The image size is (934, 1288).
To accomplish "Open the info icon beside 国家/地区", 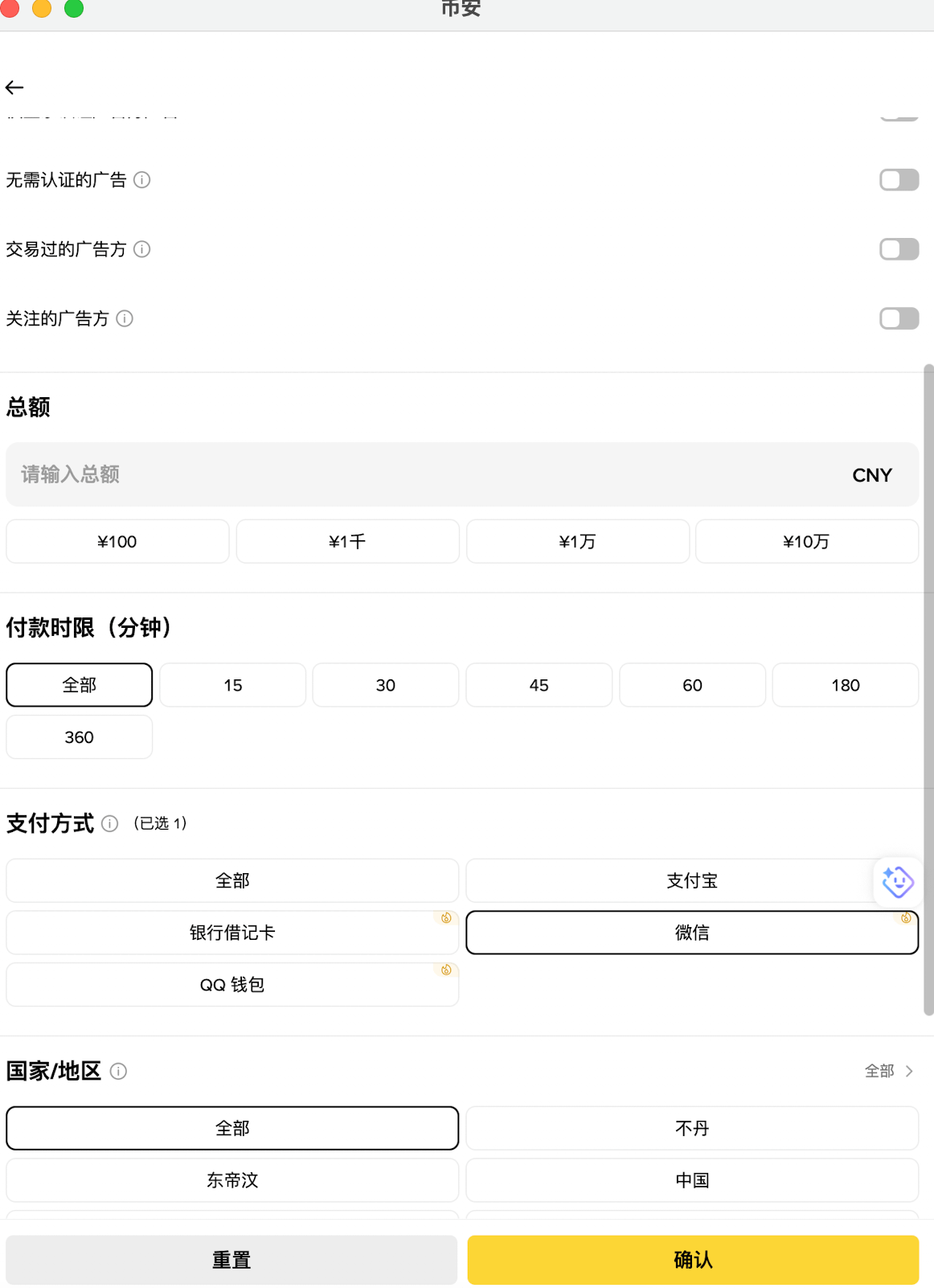I will coord(119,1071).
